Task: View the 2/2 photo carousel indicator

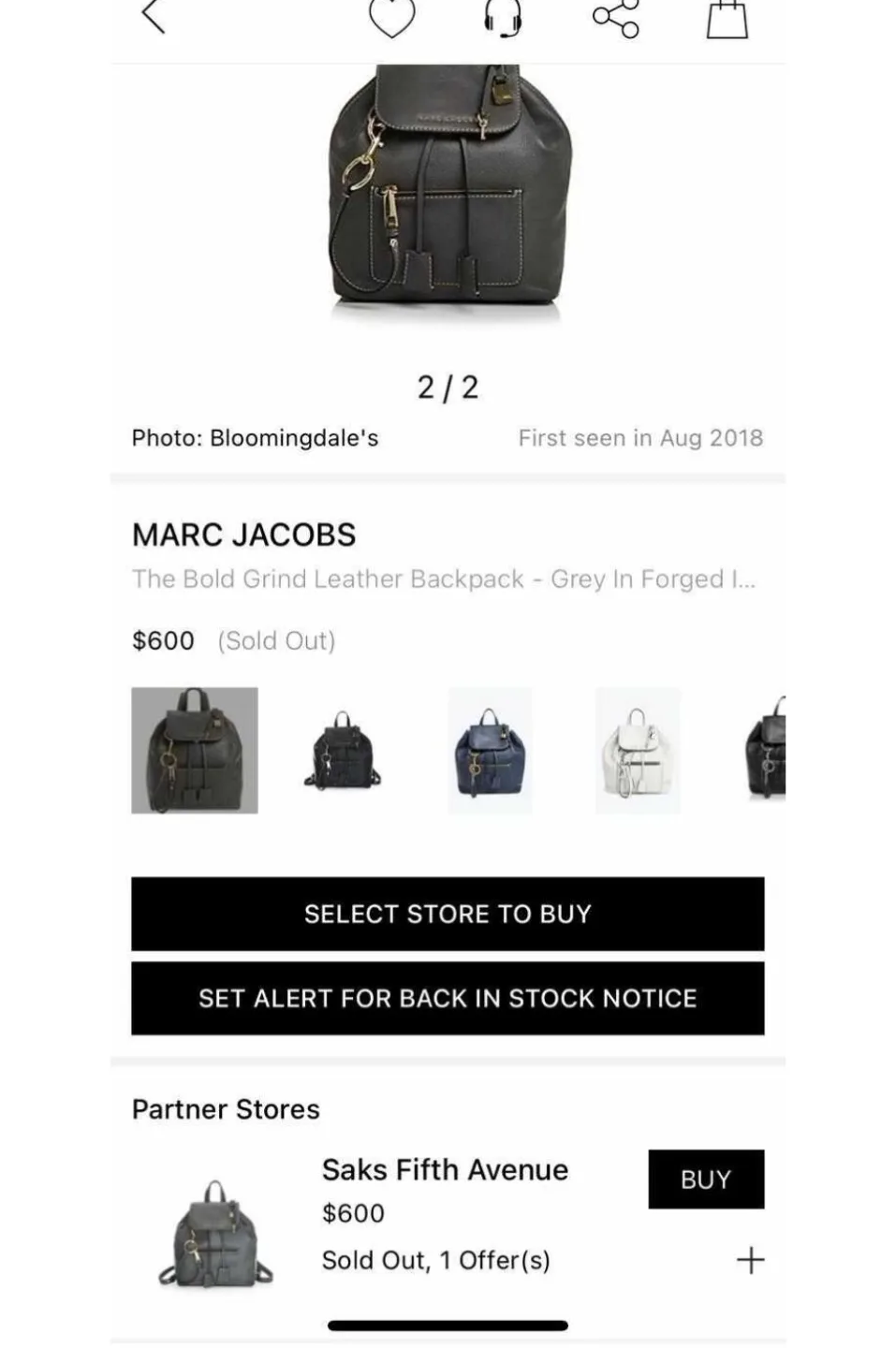Action: pos(448,385)
